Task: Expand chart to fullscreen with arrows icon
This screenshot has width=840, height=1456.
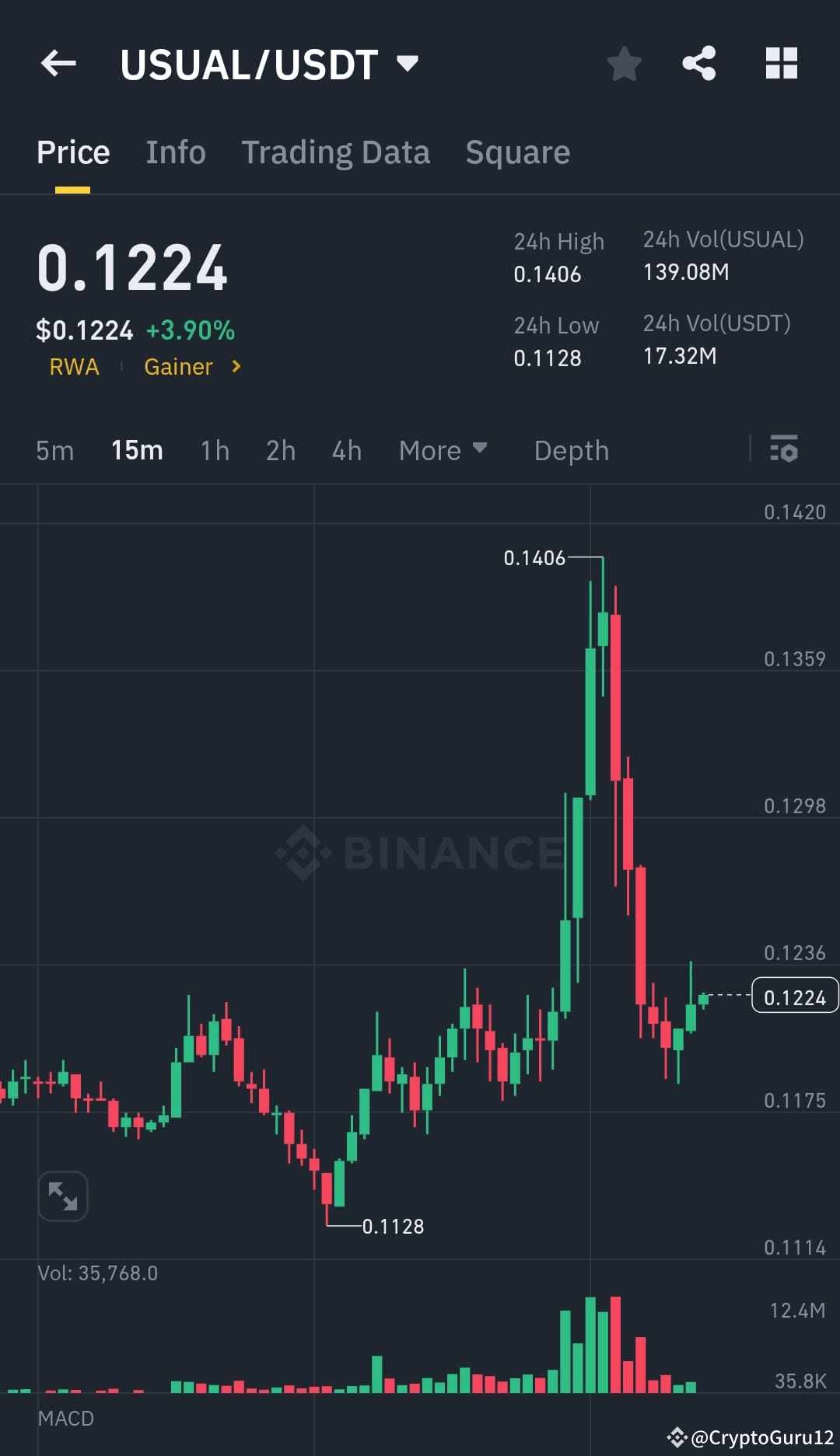Action: click(x=62, y=1196)
